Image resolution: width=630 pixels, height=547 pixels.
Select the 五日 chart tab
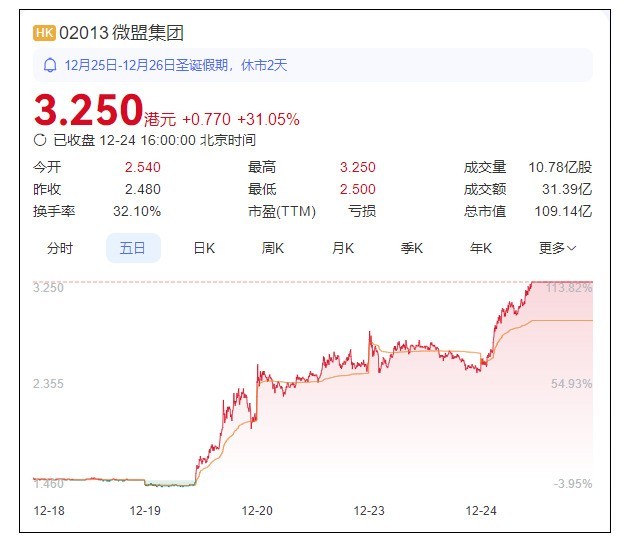[x=133, y=248]
